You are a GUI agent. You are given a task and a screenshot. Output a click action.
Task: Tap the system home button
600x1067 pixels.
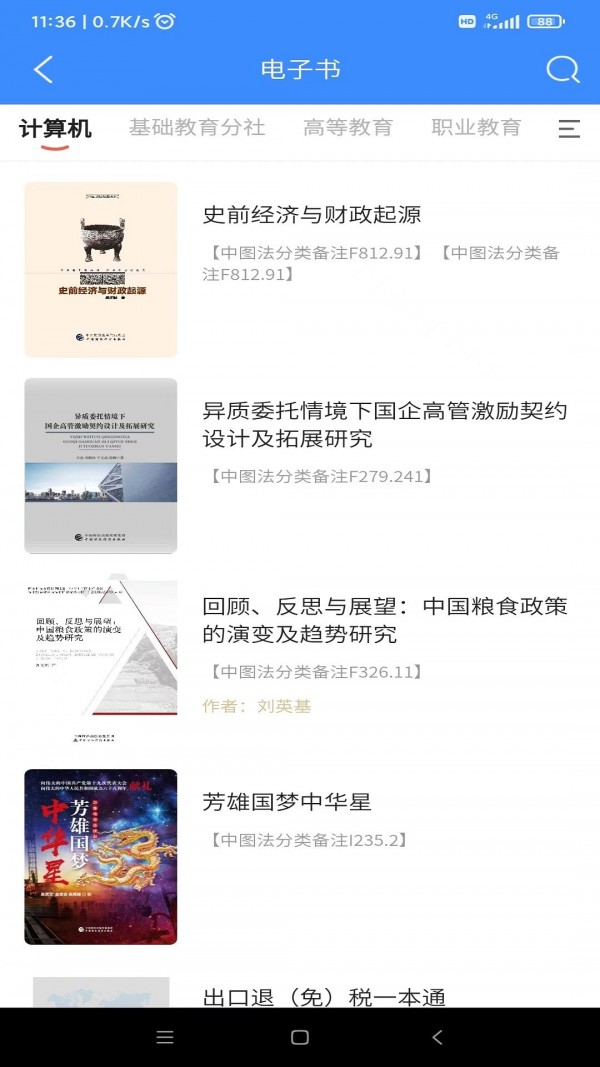pyautogui.click(x=300, y=1037)
